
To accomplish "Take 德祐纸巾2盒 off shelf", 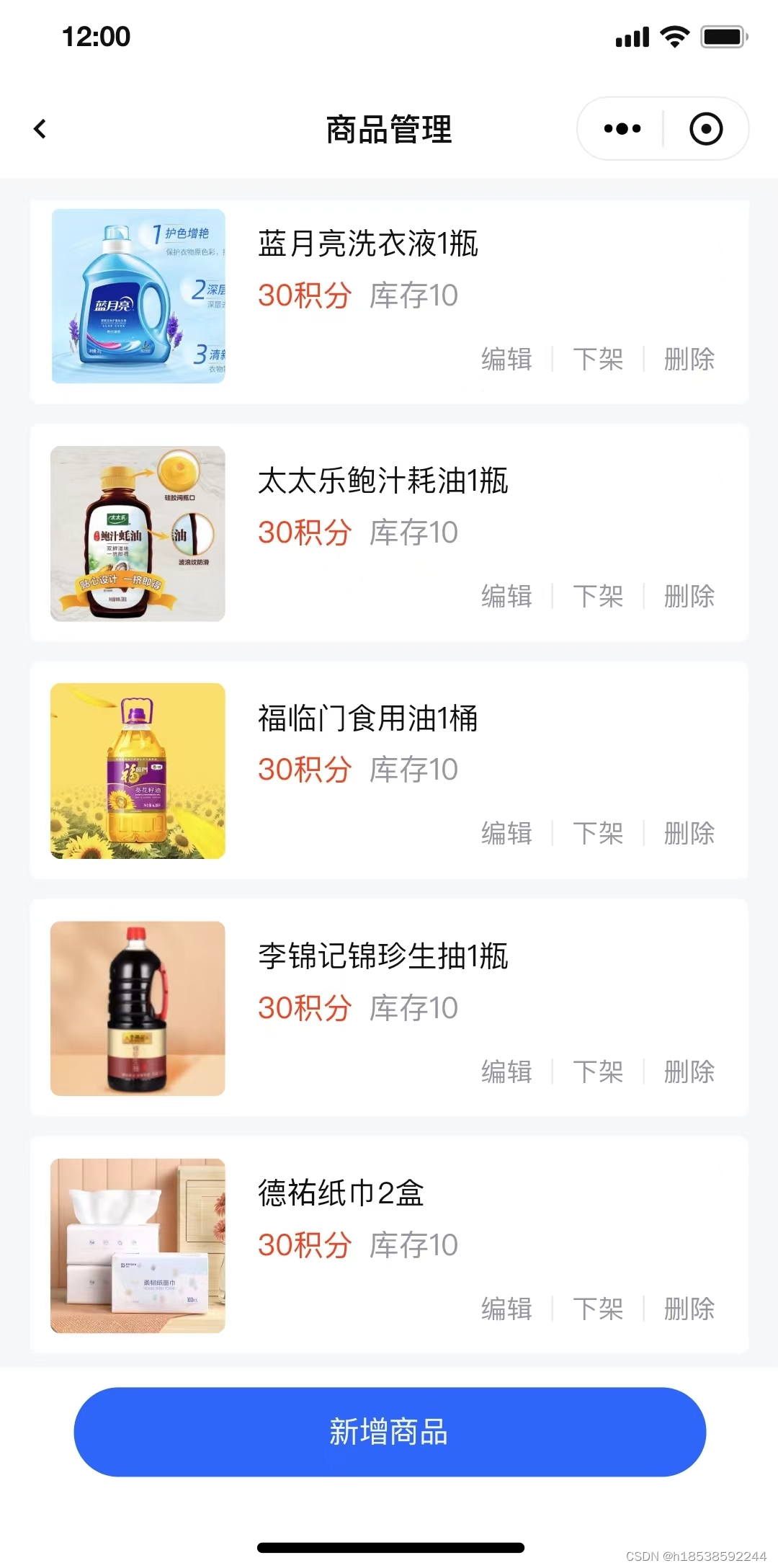I will click(598, 1309).
